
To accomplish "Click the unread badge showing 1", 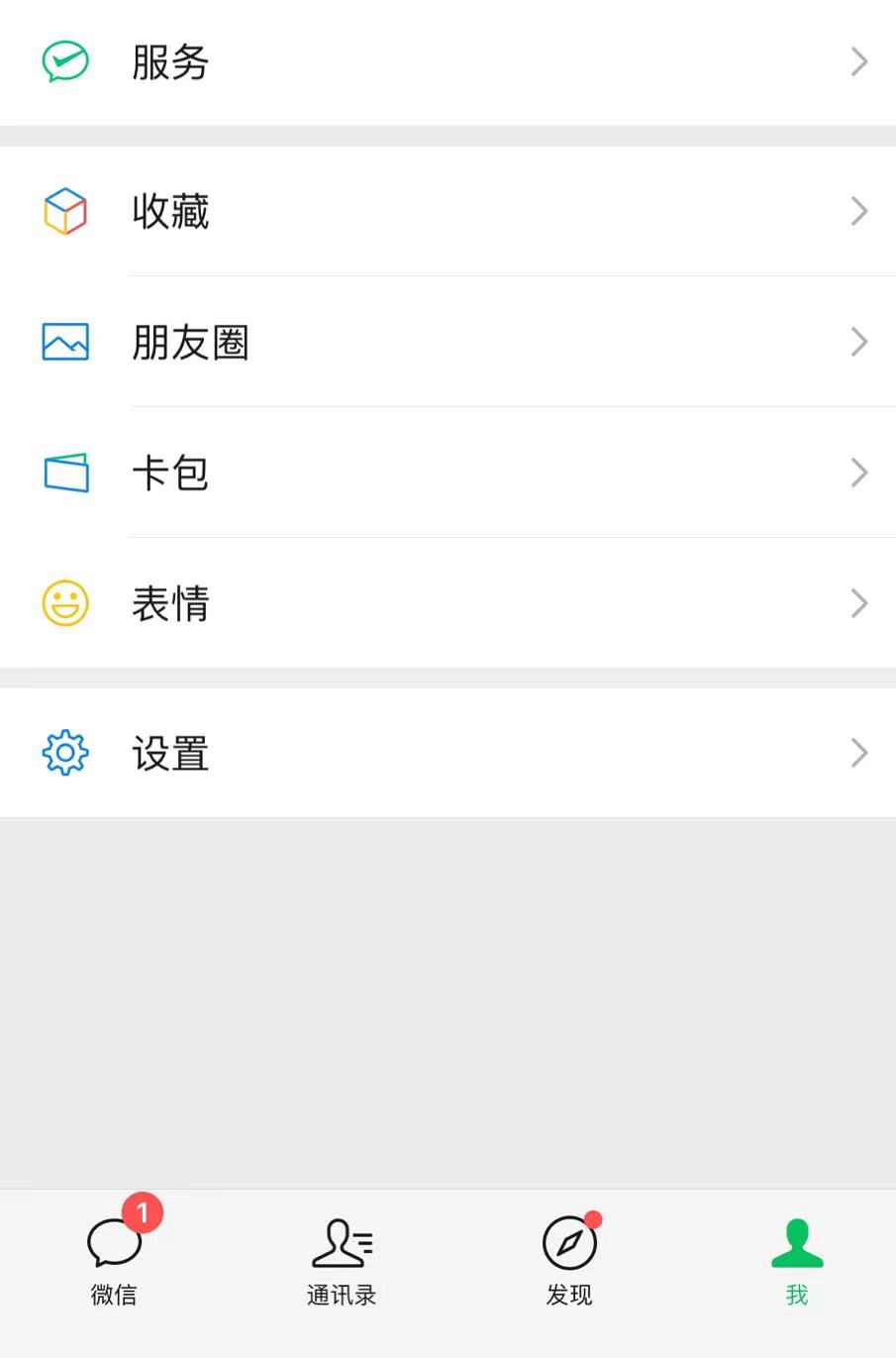I will [x=142, y=1212].
